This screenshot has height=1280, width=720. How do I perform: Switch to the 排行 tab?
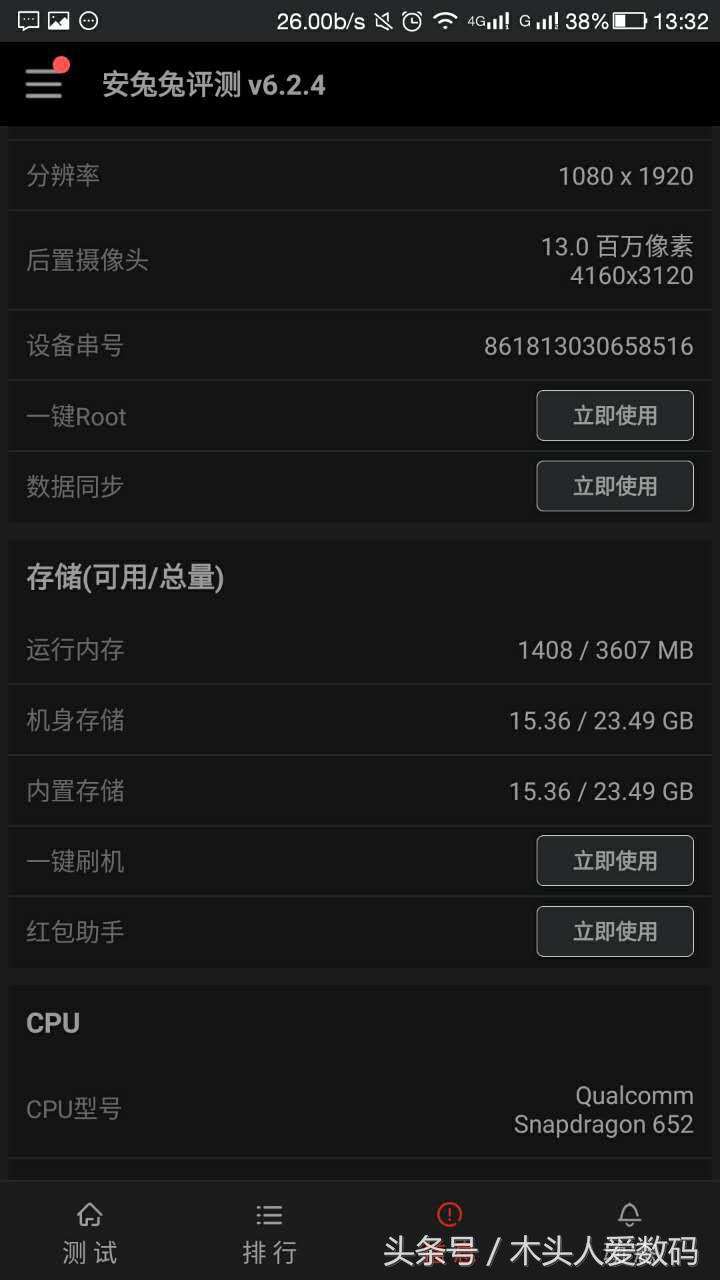[269, 1232]
